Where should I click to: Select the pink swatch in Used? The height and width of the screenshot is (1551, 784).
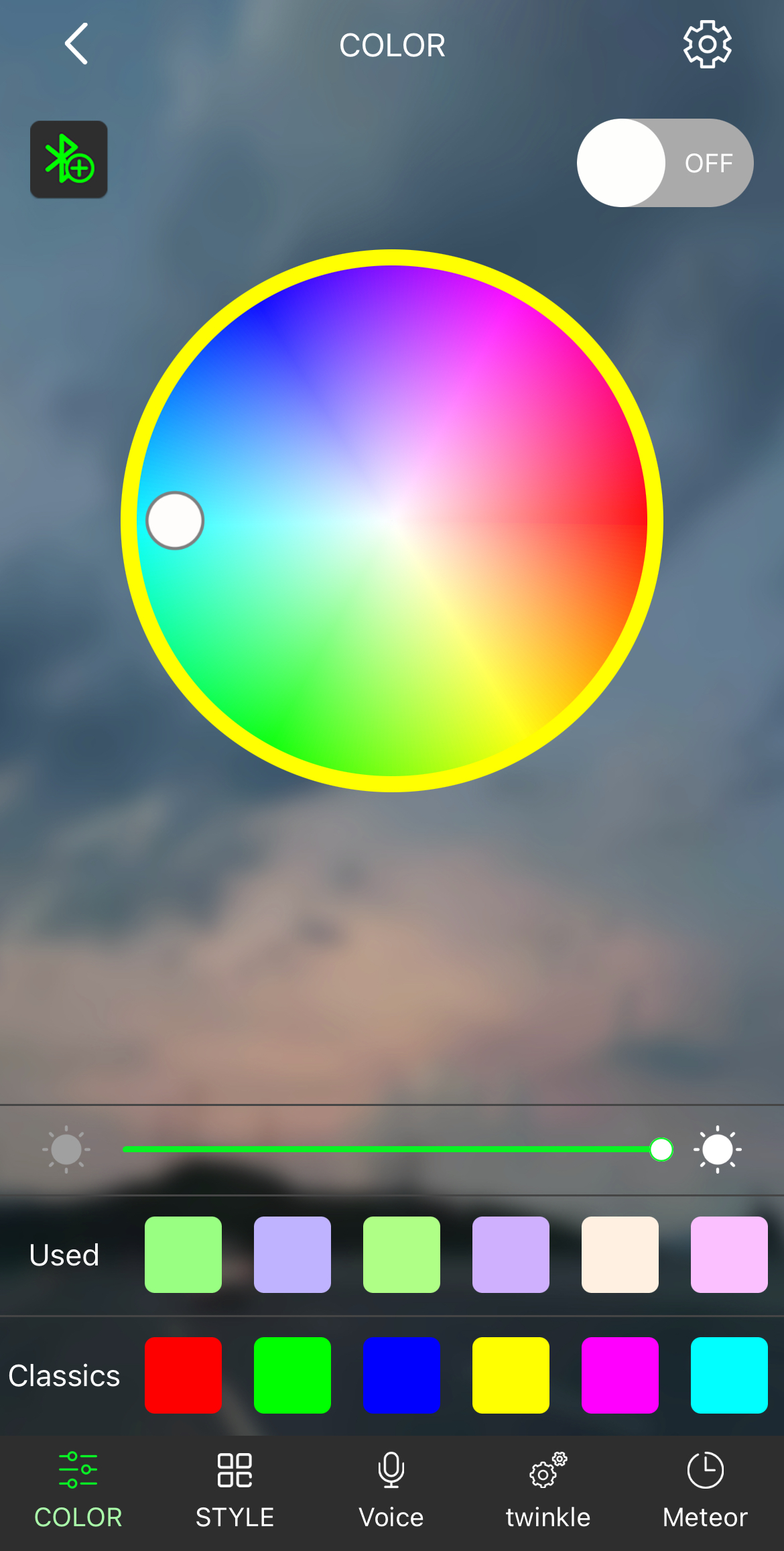click(x=729, y=1255)
